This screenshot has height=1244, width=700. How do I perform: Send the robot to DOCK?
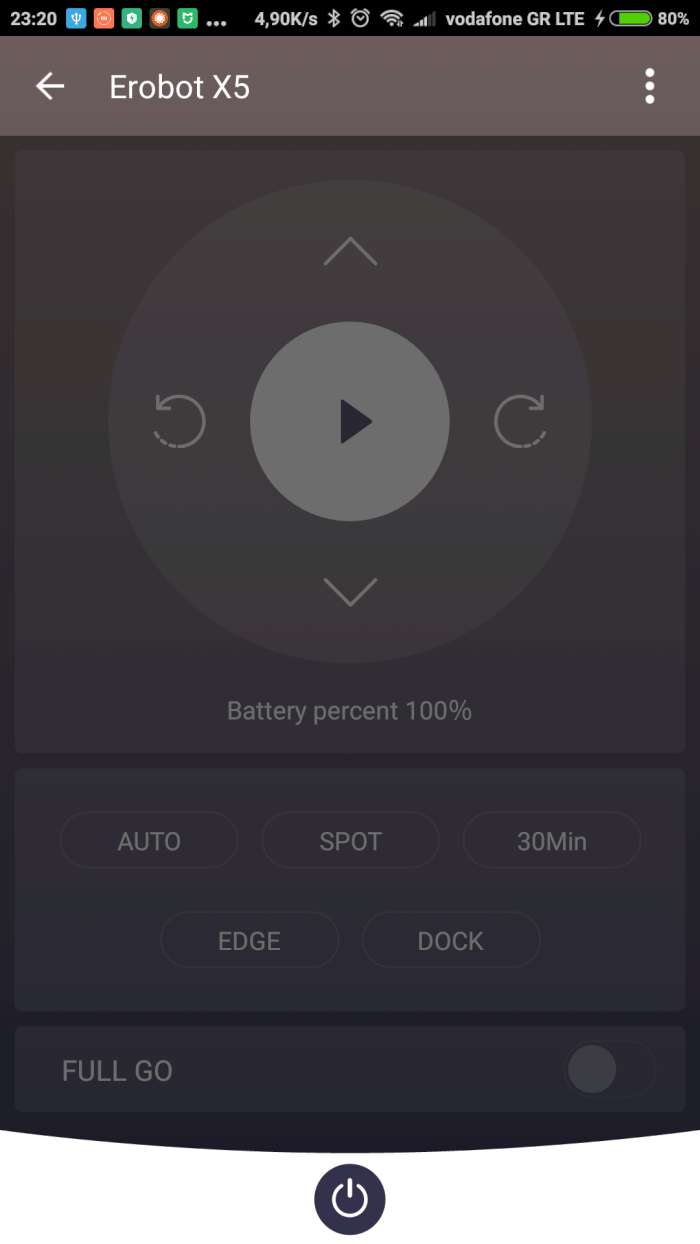[450, 941]
